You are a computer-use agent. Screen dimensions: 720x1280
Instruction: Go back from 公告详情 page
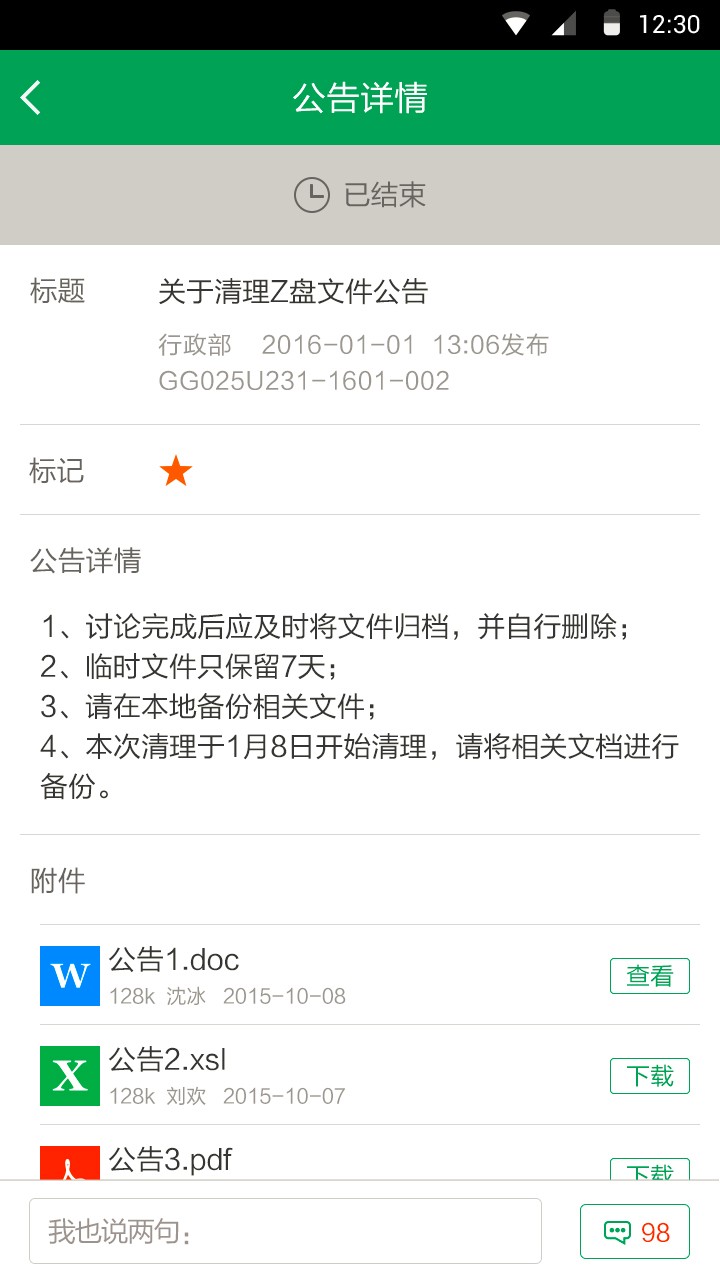pyautogui.click(x=32, y=98)
